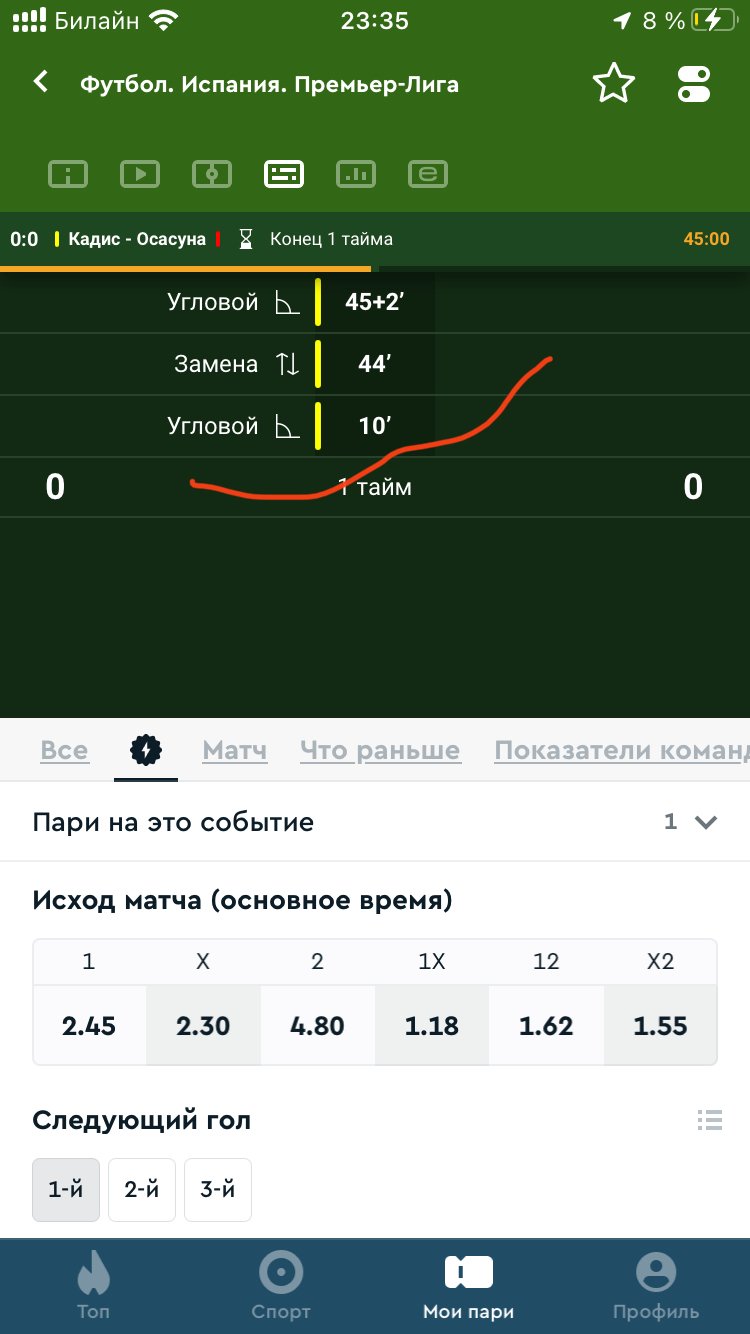Add match to favorites with star
The image size is (750, 1334).
click(x=613, y=83)
